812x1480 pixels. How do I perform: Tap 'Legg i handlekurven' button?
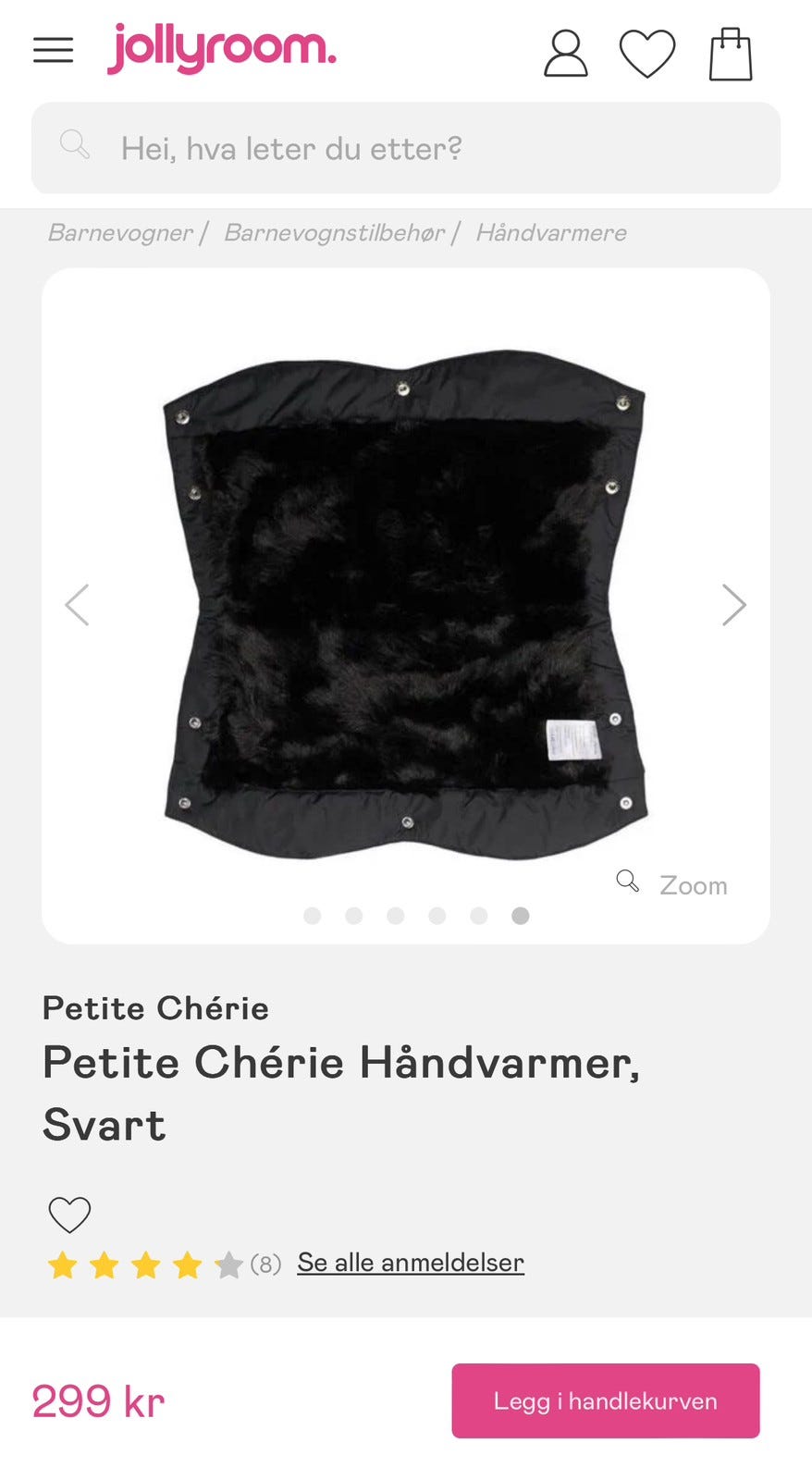click(x=606, y=1400)
